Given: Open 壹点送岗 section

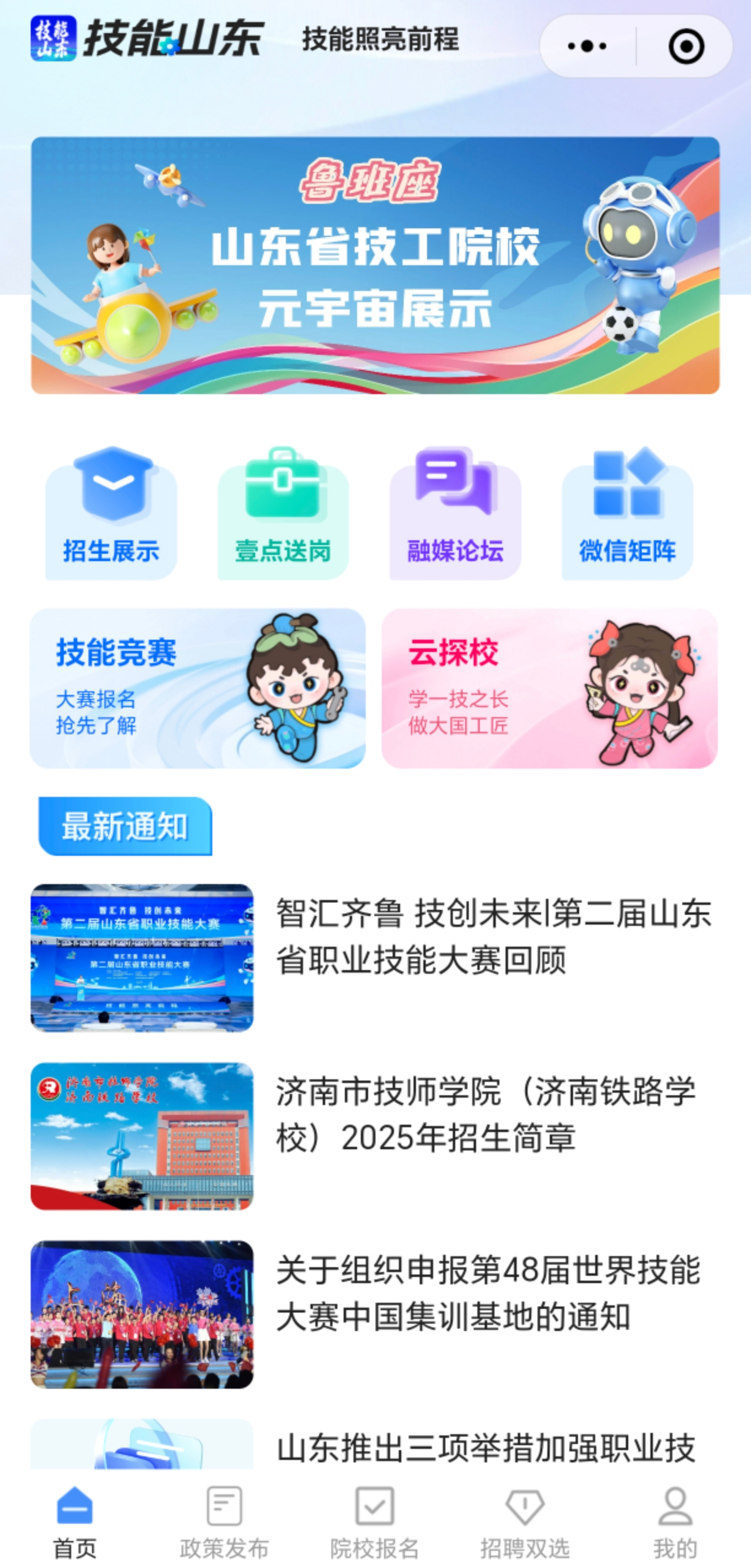Looking at the screenshot, I should 283,514.
